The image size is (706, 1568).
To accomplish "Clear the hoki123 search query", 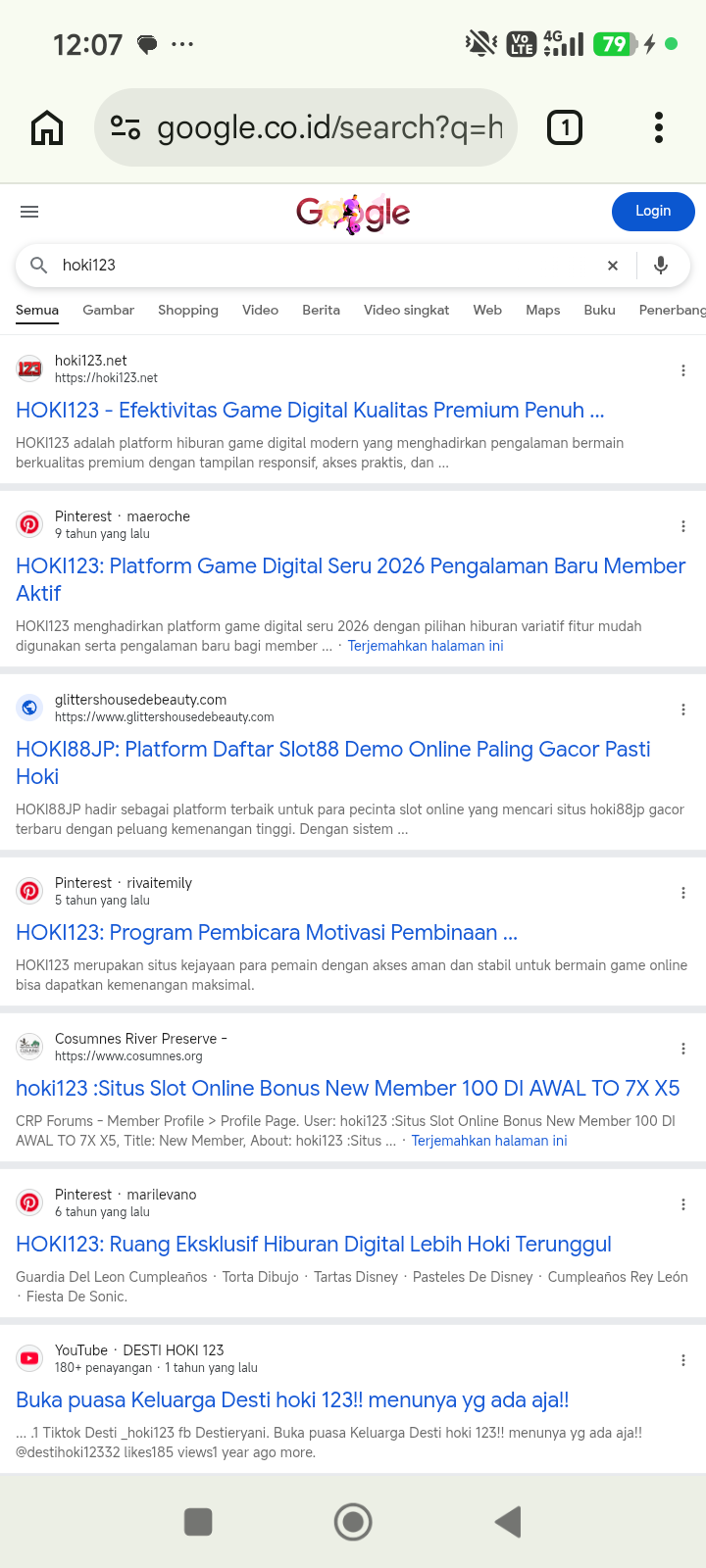I will pos(613,266).
